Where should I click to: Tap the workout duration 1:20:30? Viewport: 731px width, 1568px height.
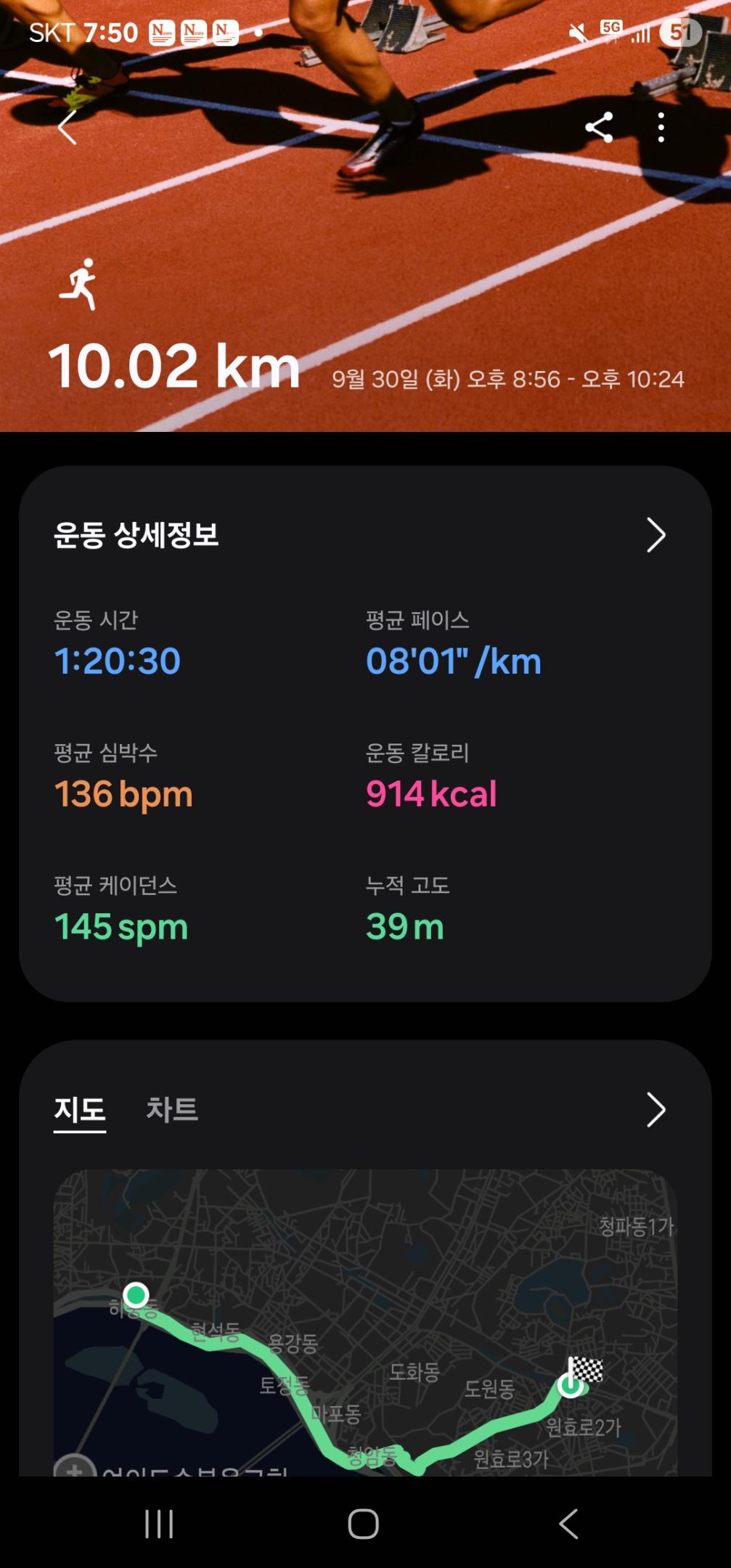coord(118,661)
